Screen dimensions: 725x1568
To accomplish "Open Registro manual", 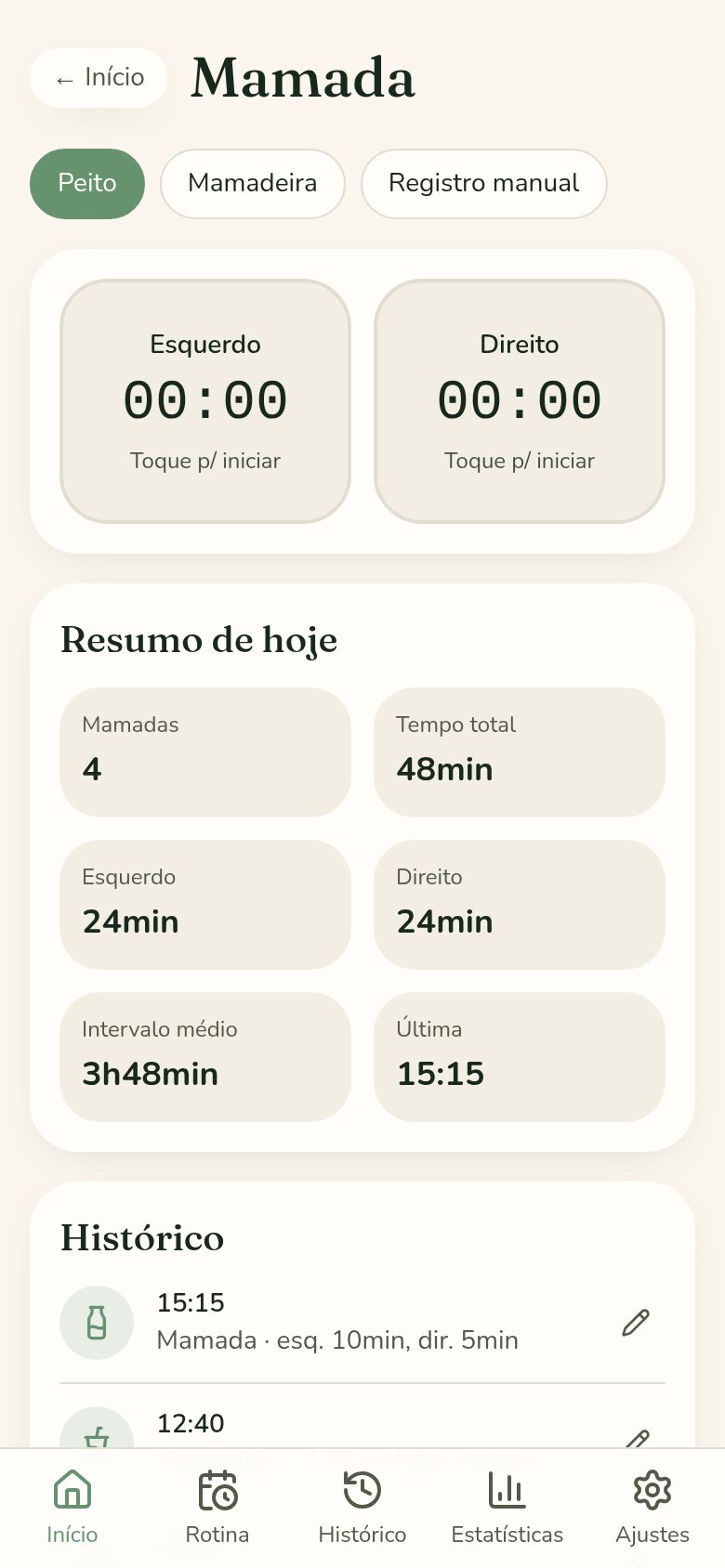I will (x=484, y=184).
